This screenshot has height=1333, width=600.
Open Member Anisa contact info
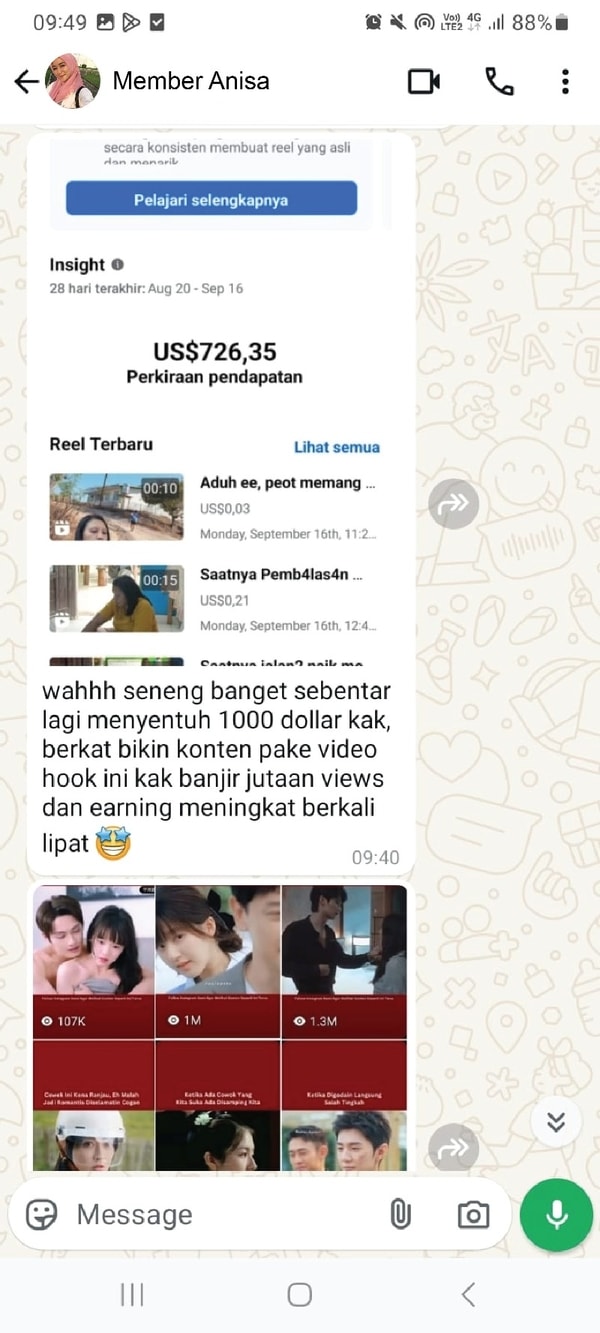(190, 81)
